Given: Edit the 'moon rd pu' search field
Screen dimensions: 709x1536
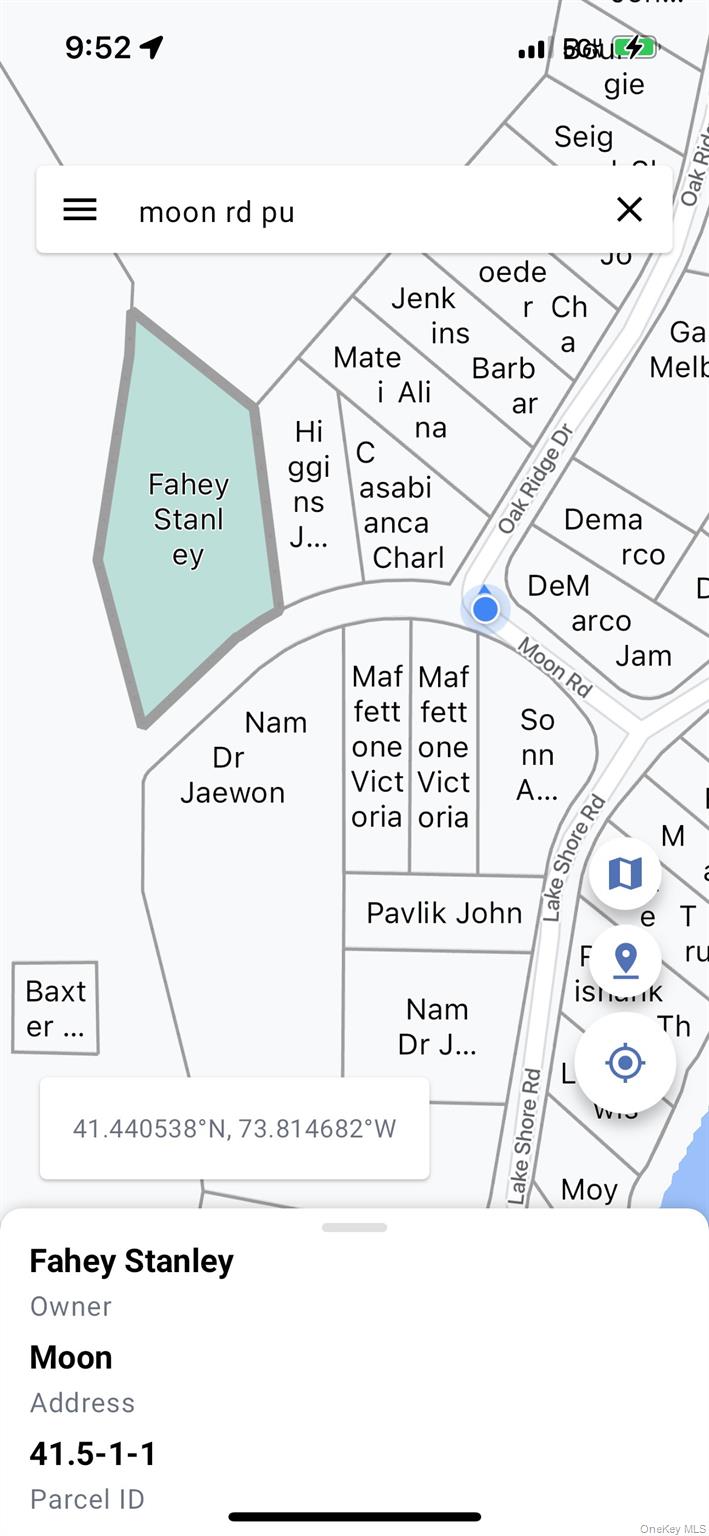Looking at the screenshot, I should (360, 211).
